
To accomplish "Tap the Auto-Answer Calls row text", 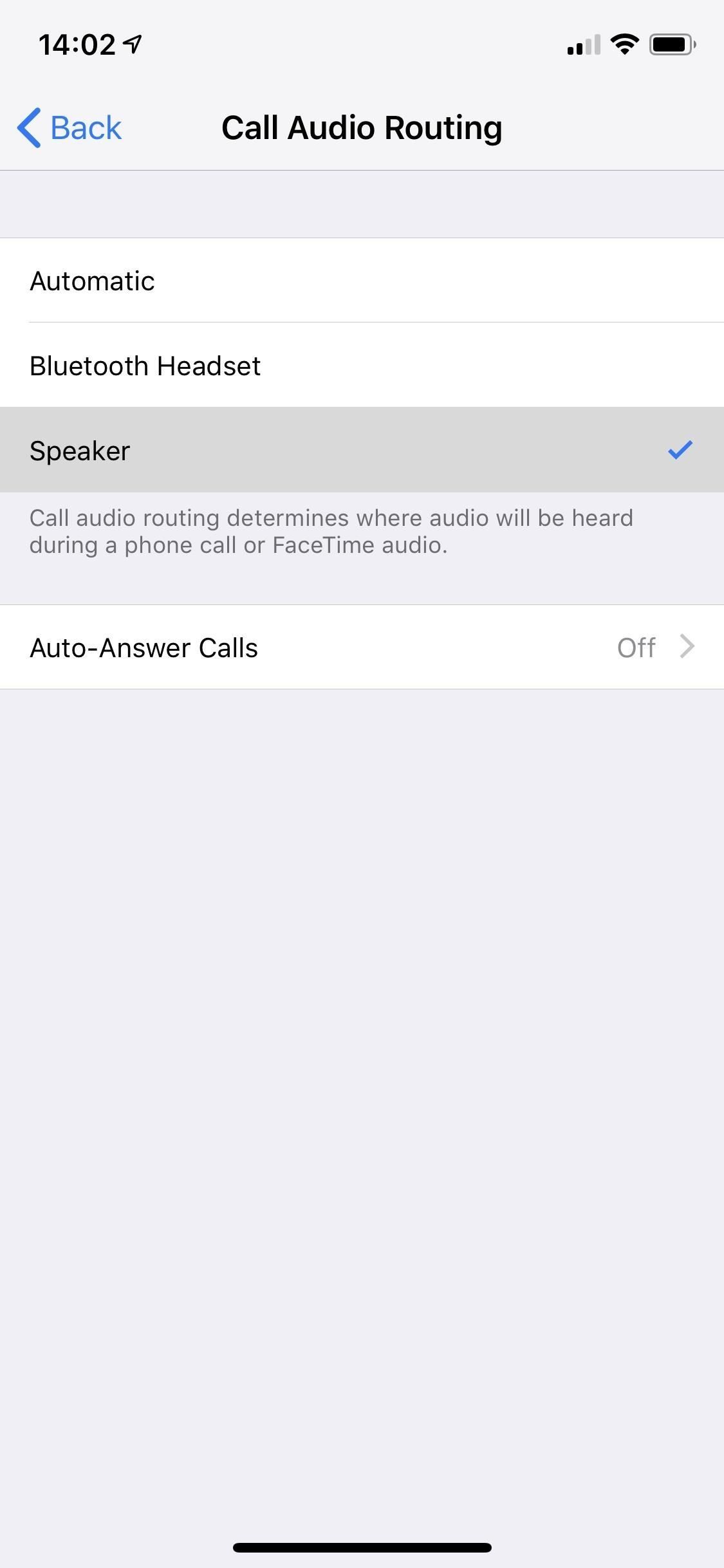I will click(x=144, y=647).
